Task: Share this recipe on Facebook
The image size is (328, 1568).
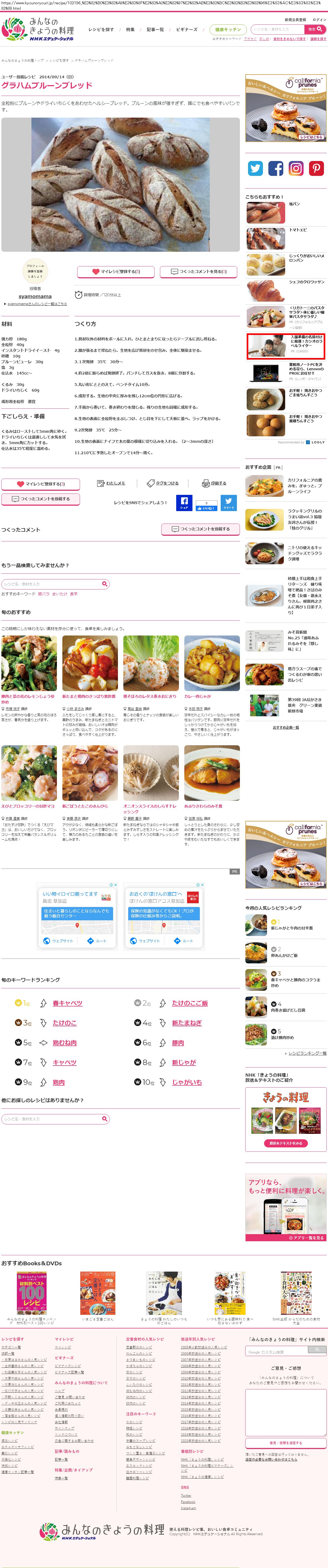Action: (184, 503)
